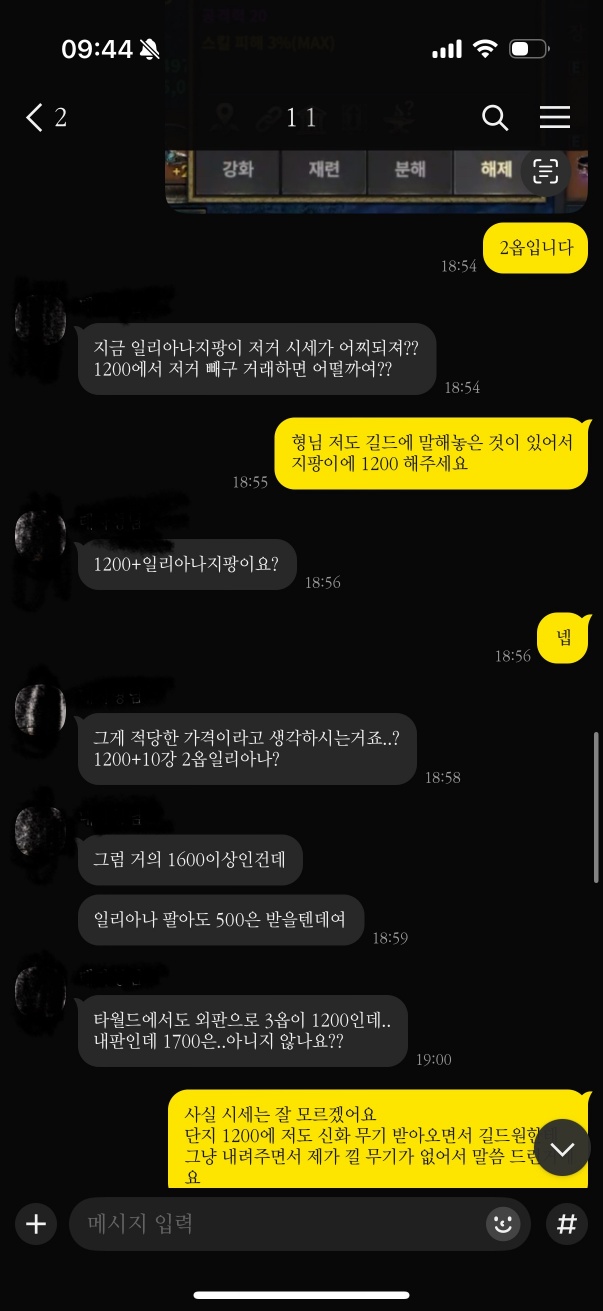Open the attachment plus menu
This screenshot has width=603, height=1311.
click(36, 1224)
